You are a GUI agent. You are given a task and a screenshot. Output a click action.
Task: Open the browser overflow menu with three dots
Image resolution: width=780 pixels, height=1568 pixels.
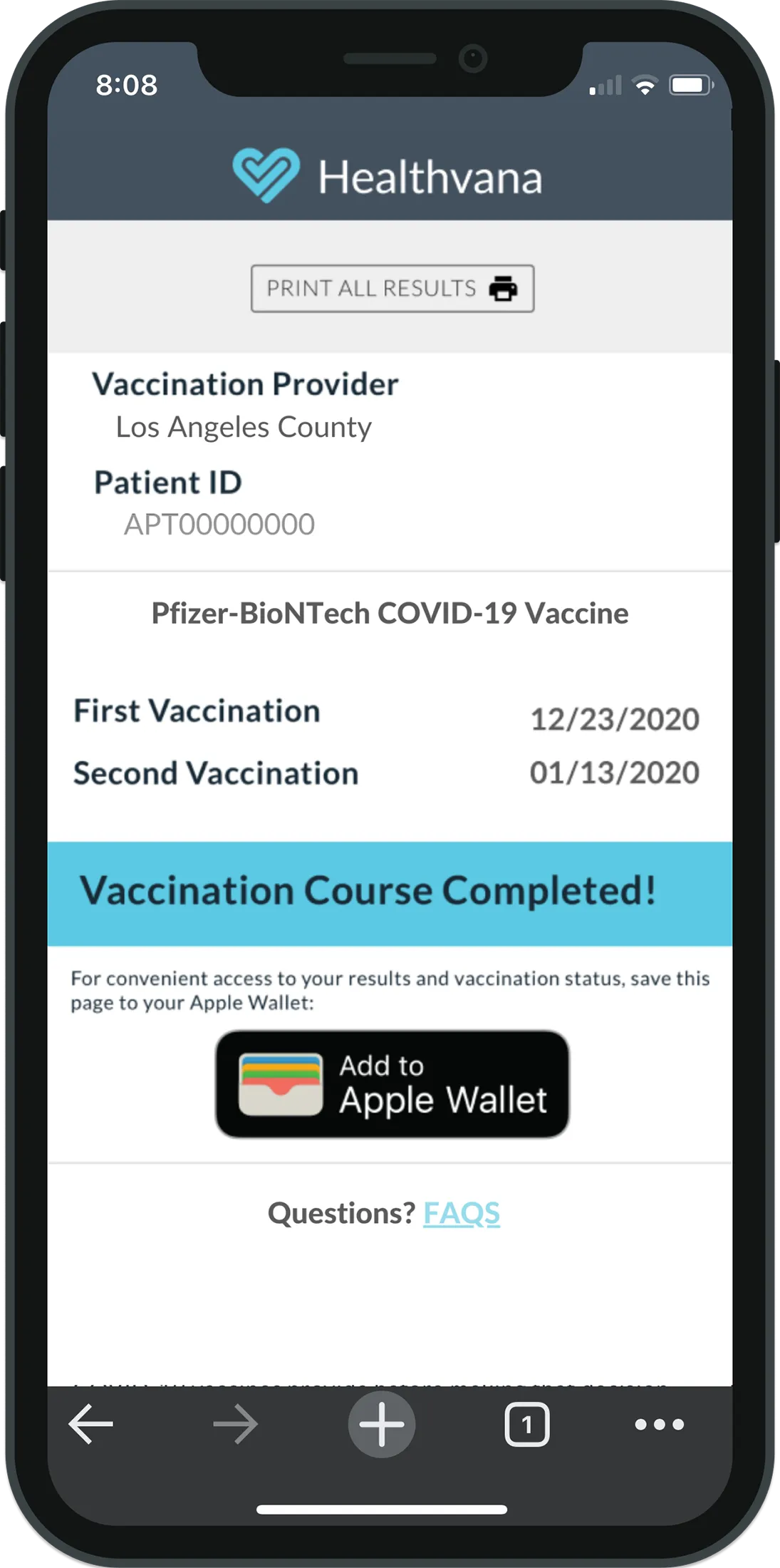coord(659,1424)
